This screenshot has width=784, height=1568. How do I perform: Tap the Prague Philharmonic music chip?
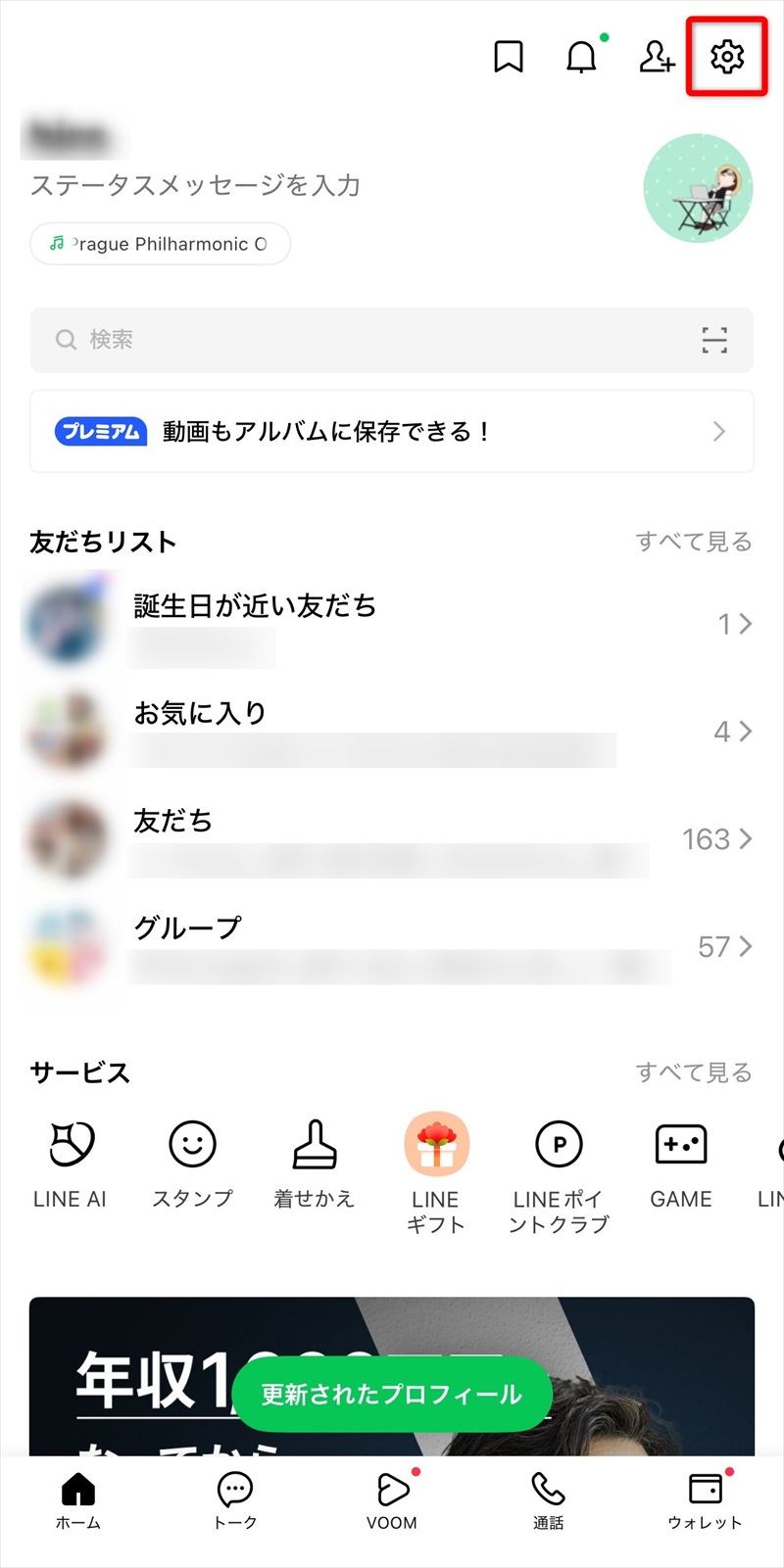tap(161, 244)
